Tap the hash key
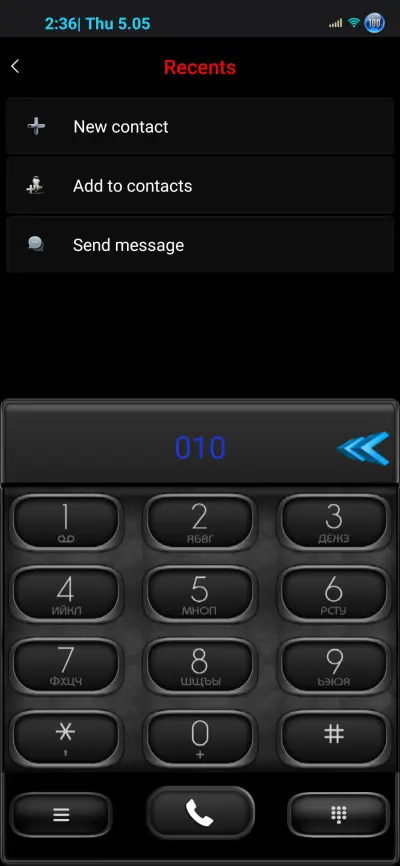Screen dimensions: 400x866 (334, 738)
